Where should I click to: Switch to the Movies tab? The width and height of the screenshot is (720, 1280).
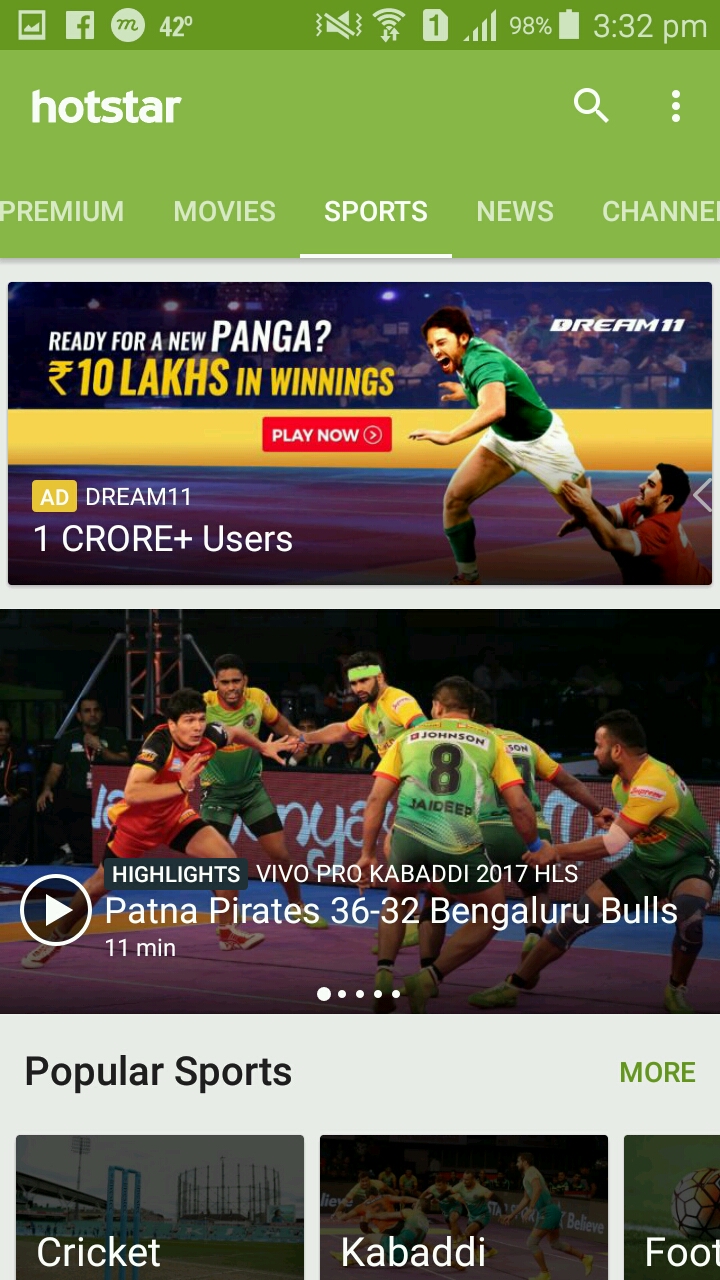224,212
